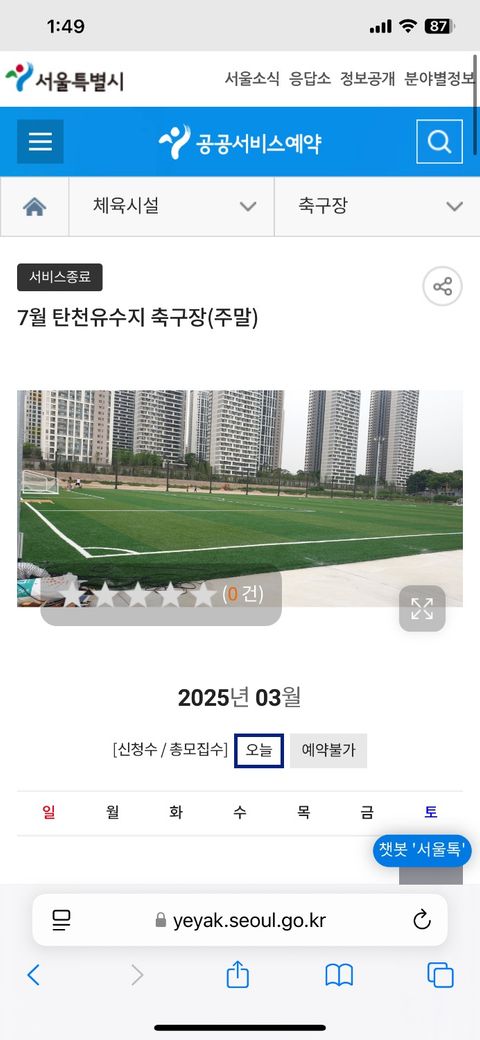Expand the 축구장 dropdown

click(377, 207)
